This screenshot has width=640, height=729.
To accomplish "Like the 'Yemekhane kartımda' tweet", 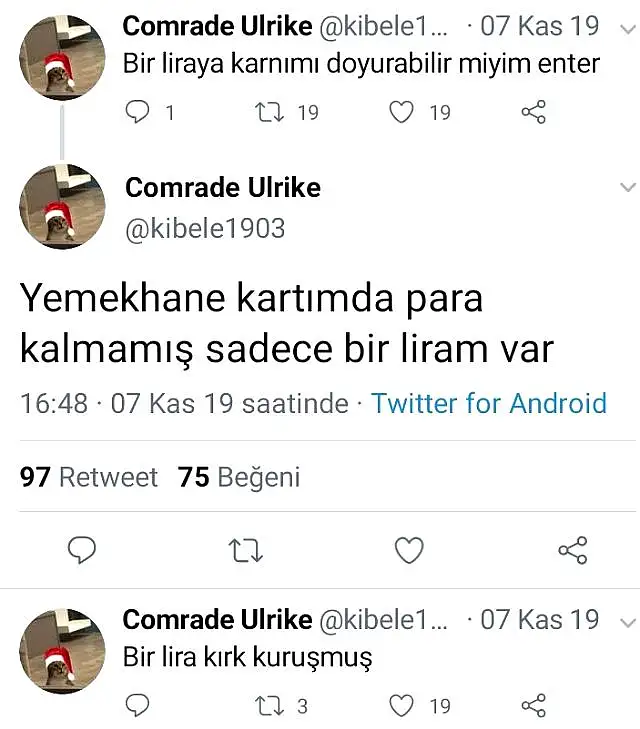I will (x=408, y=550).
